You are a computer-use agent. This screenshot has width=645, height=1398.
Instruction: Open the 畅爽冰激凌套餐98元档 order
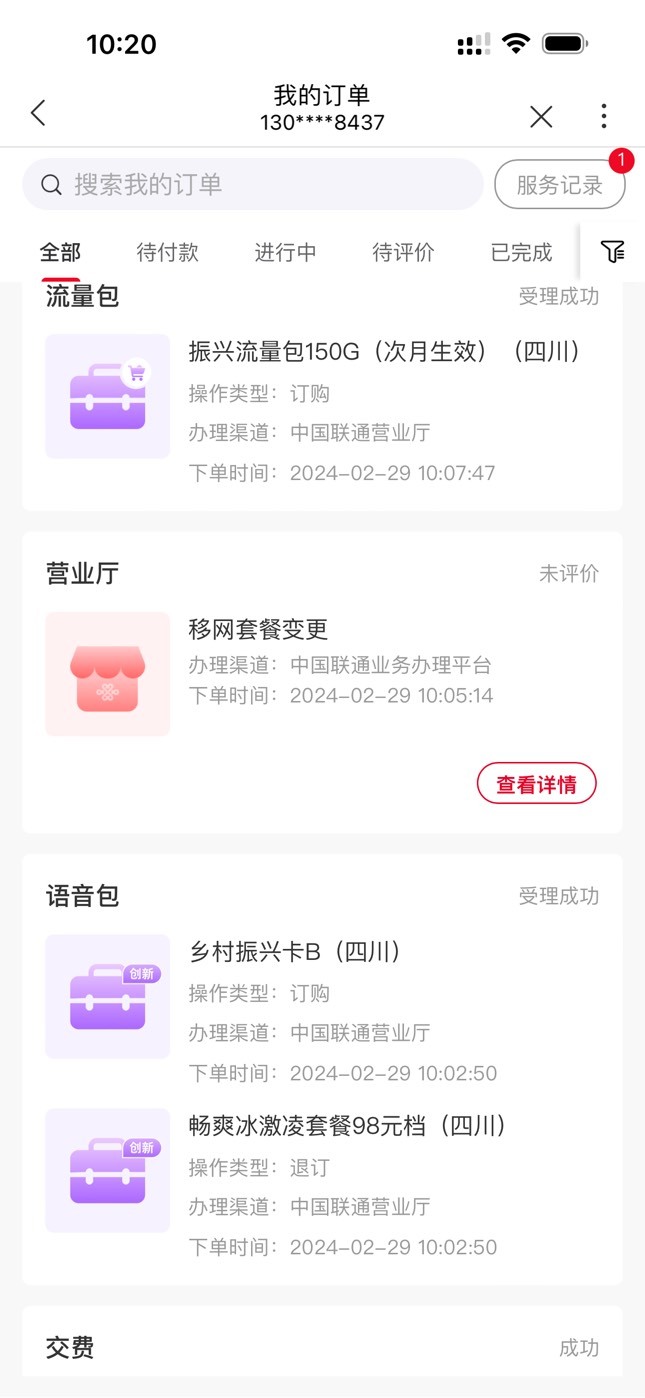322,1184
